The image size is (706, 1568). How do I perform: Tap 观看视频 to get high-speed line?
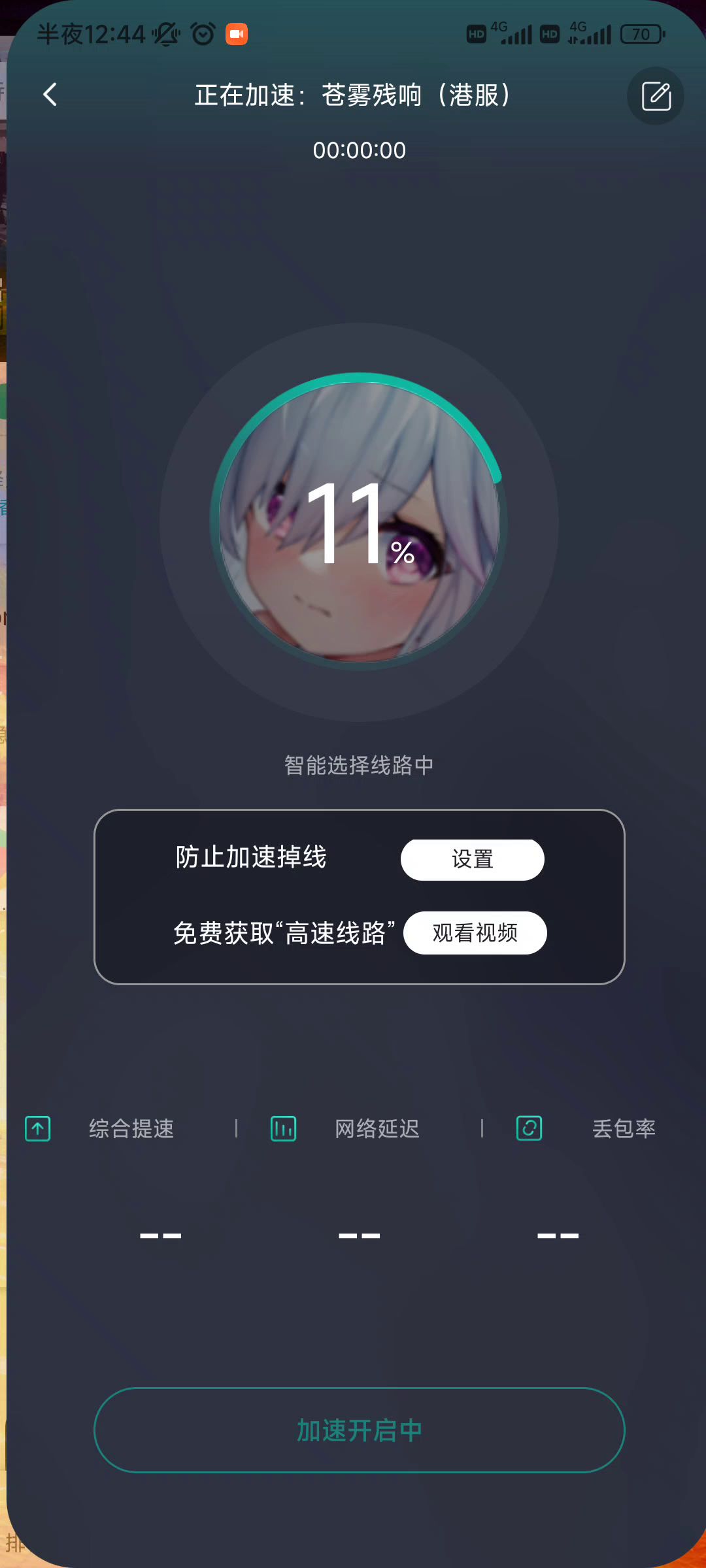point(475,933)
